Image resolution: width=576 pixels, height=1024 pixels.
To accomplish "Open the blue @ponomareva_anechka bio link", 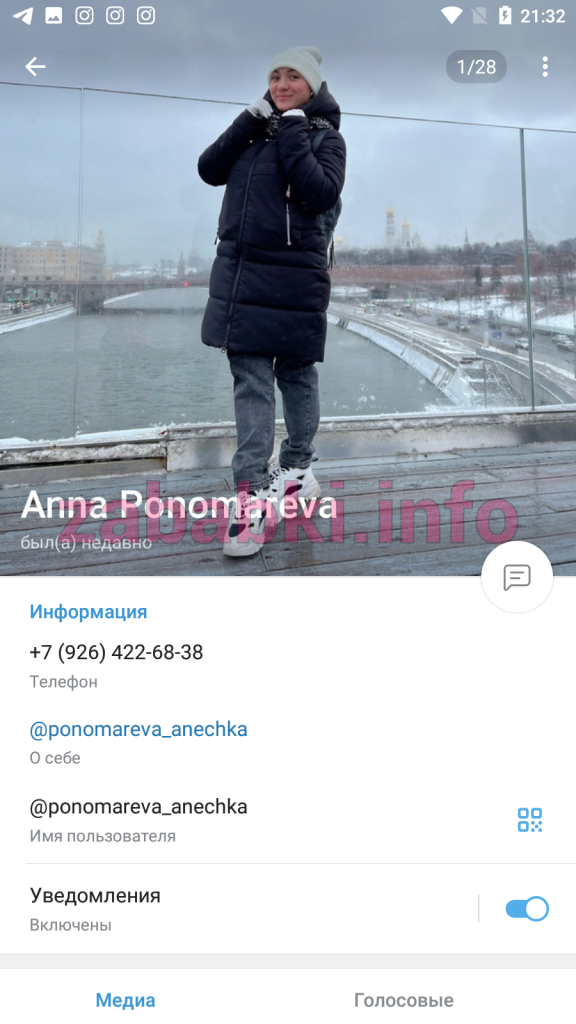I will click(x=138, y=729).
